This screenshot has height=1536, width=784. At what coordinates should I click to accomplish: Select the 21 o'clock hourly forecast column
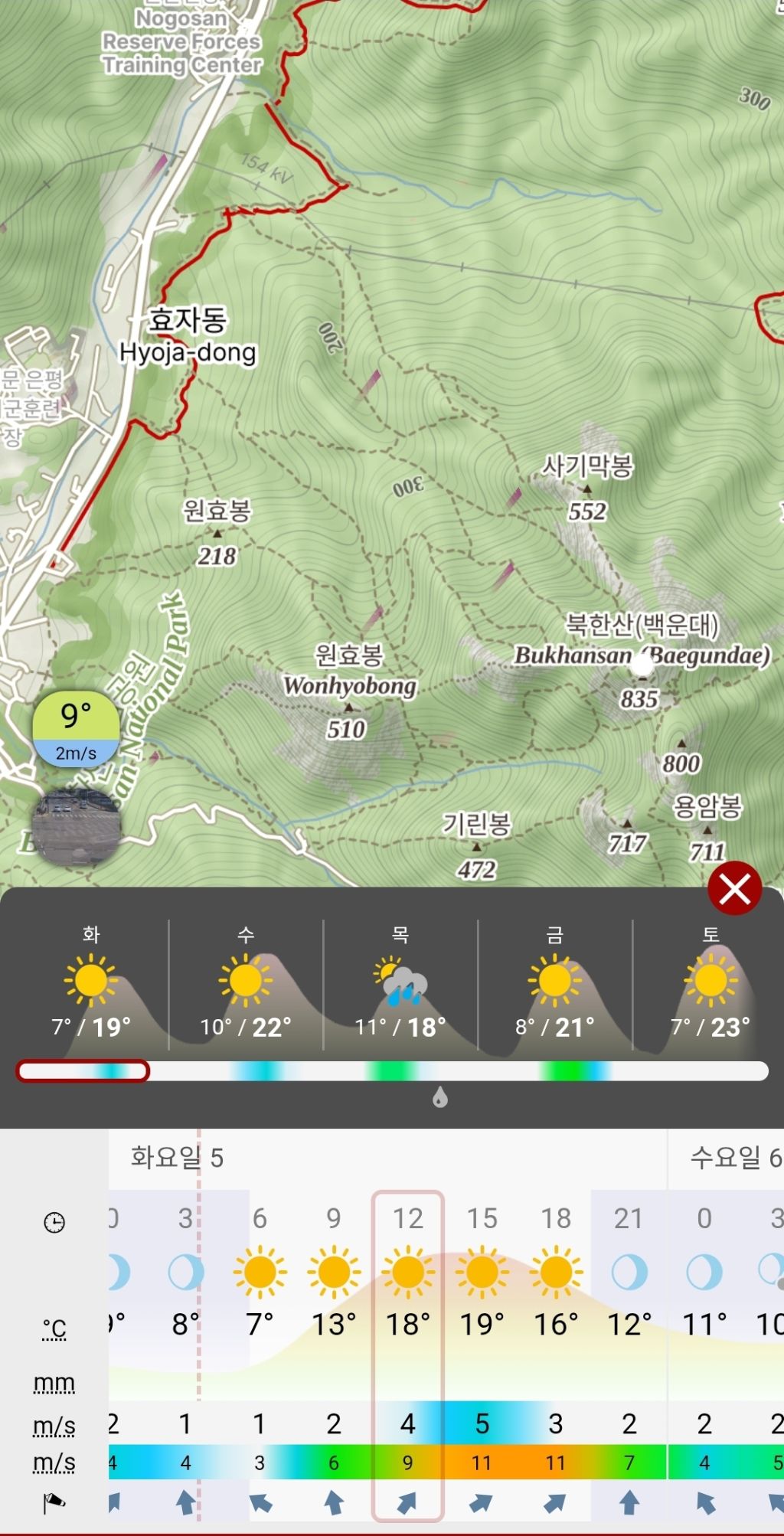[629, 1355]
